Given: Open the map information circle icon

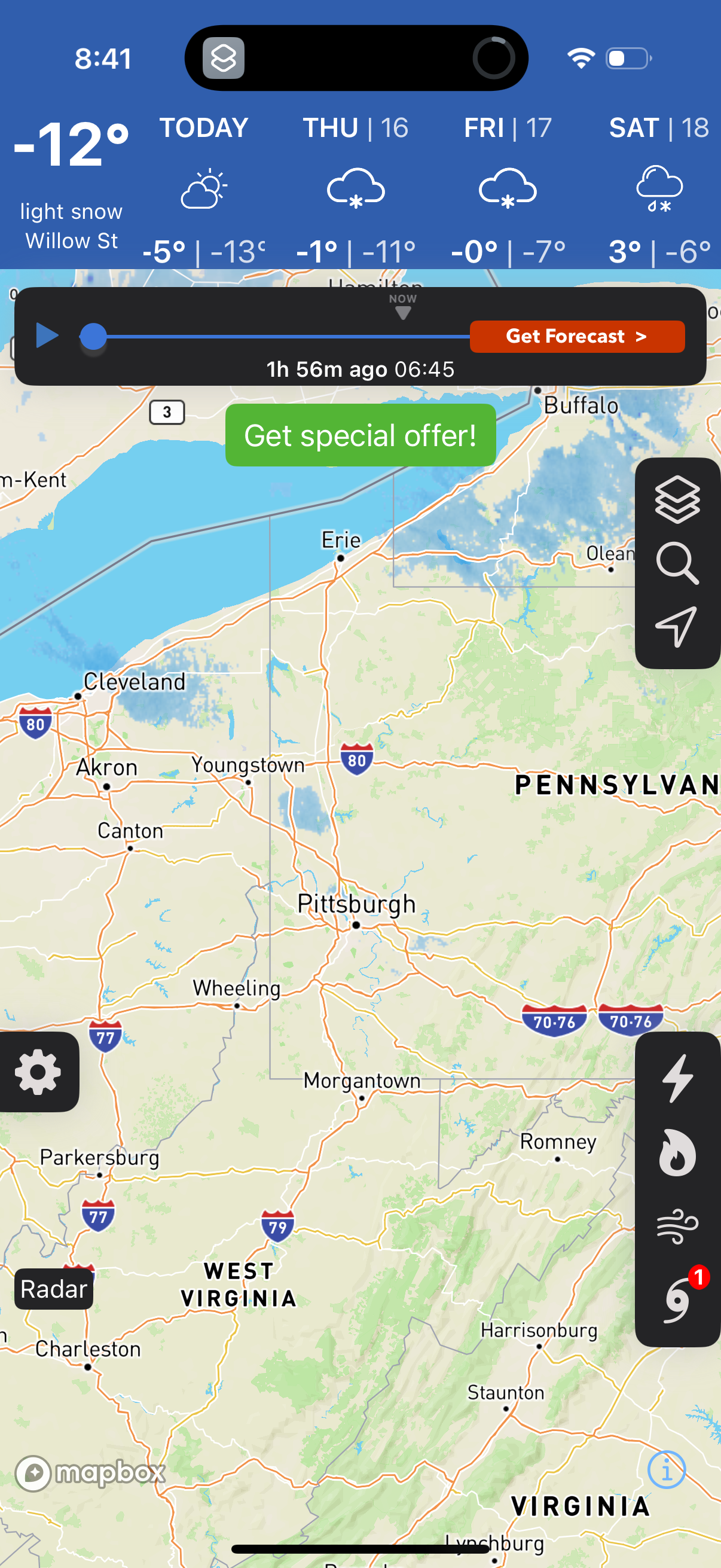Looking at the screenshot, I should 668,1470.
